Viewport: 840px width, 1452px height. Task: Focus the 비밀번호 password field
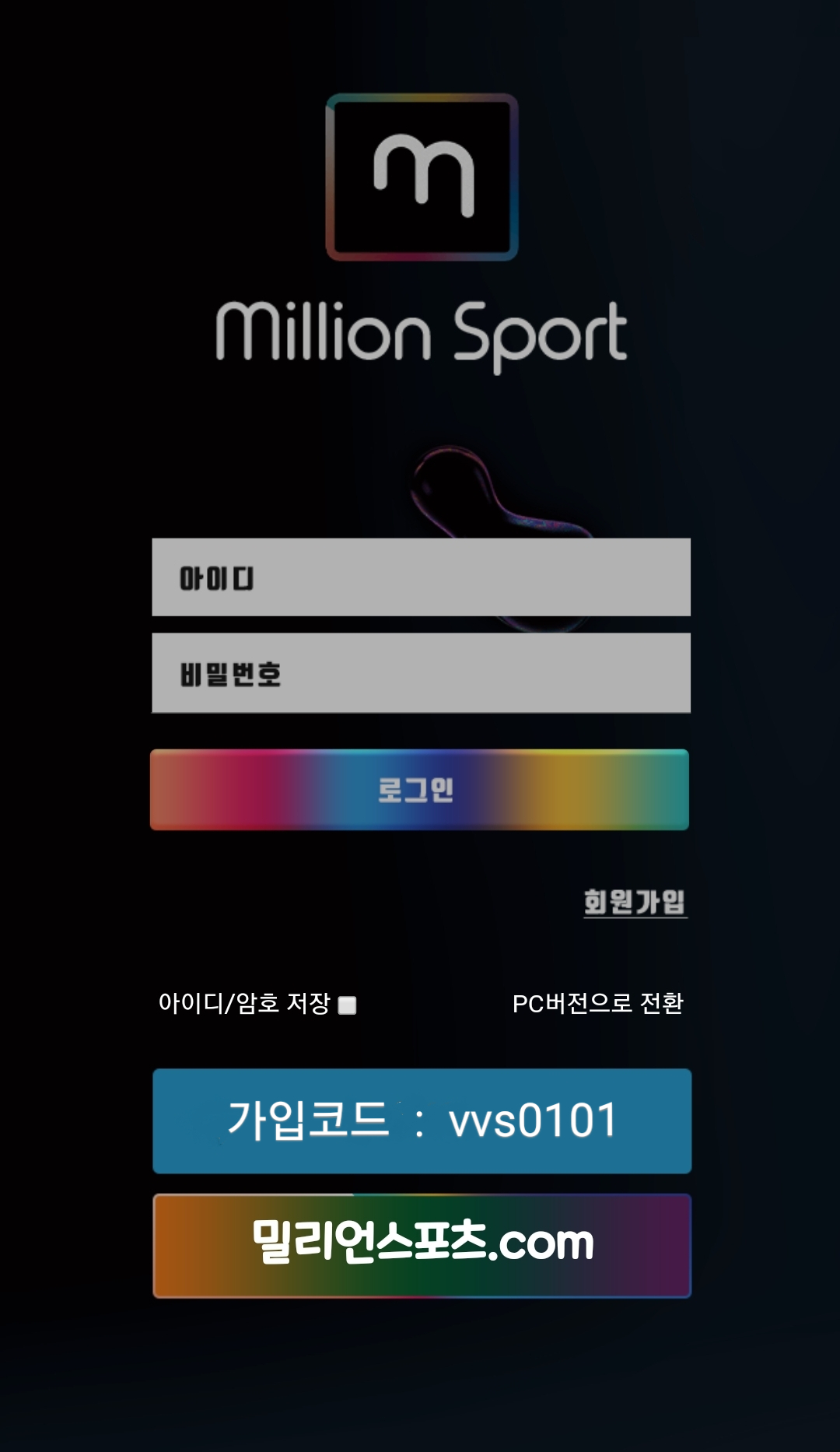click(421, 673)
